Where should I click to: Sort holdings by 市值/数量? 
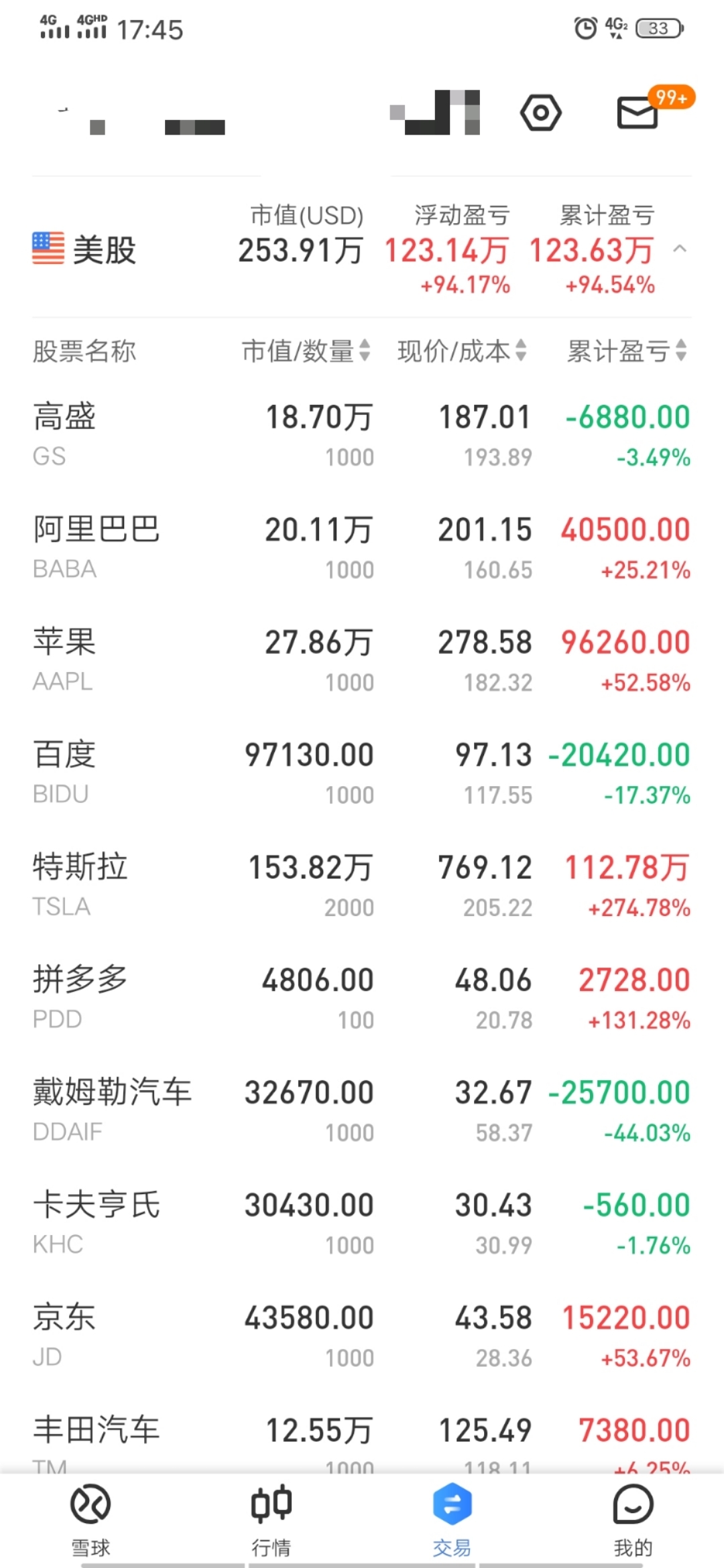coord(306,350)
